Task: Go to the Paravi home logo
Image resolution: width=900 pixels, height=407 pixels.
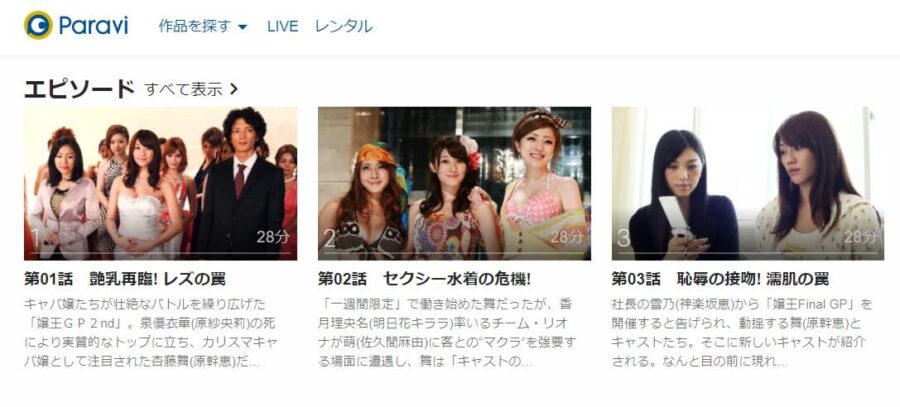Action: (76, 26)
